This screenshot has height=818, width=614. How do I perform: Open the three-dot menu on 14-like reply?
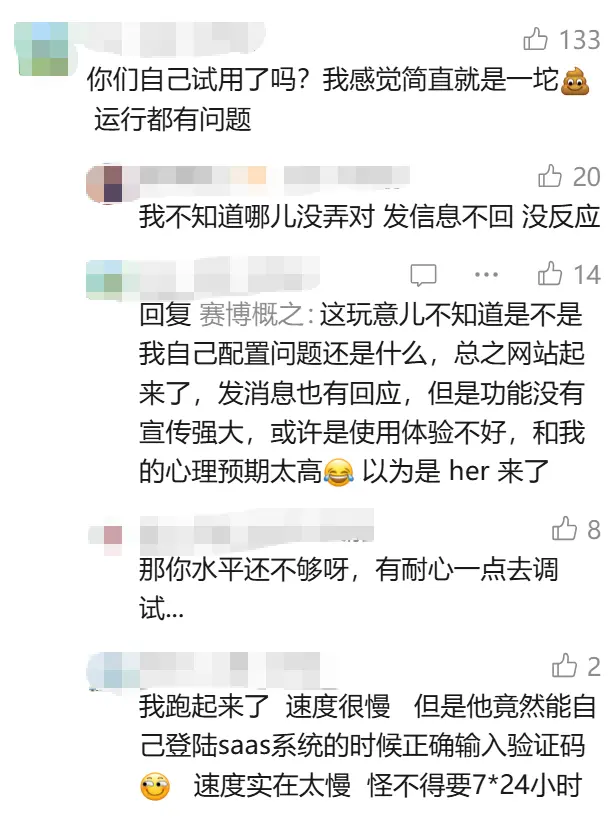(x=486, y=274)
